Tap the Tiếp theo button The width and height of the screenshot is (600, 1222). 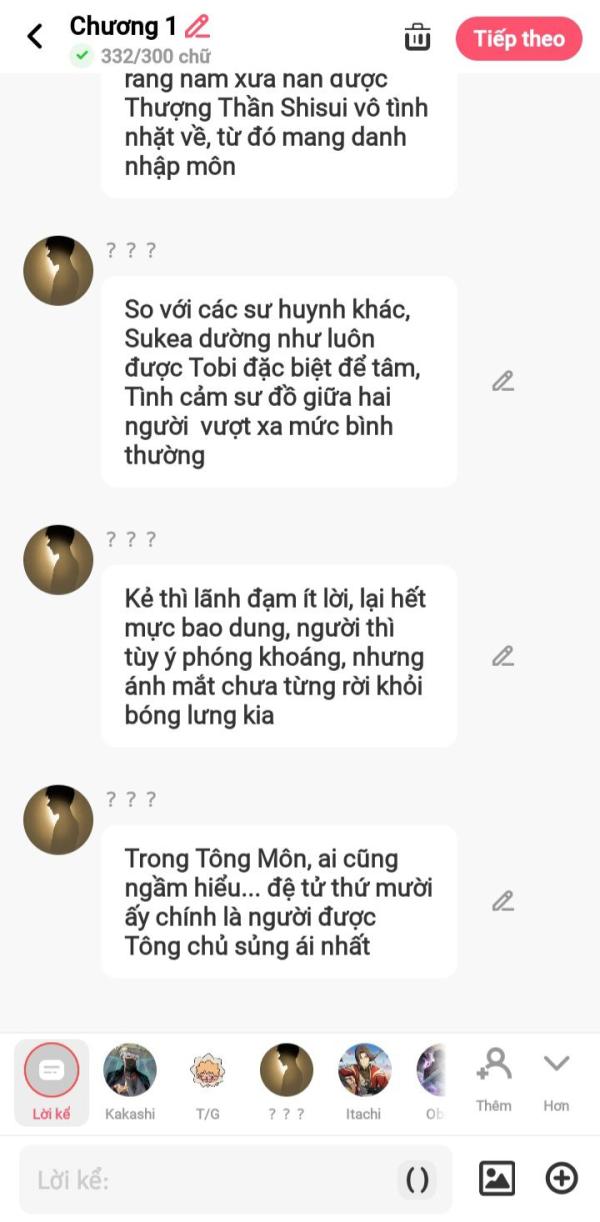tap(519, 39)
